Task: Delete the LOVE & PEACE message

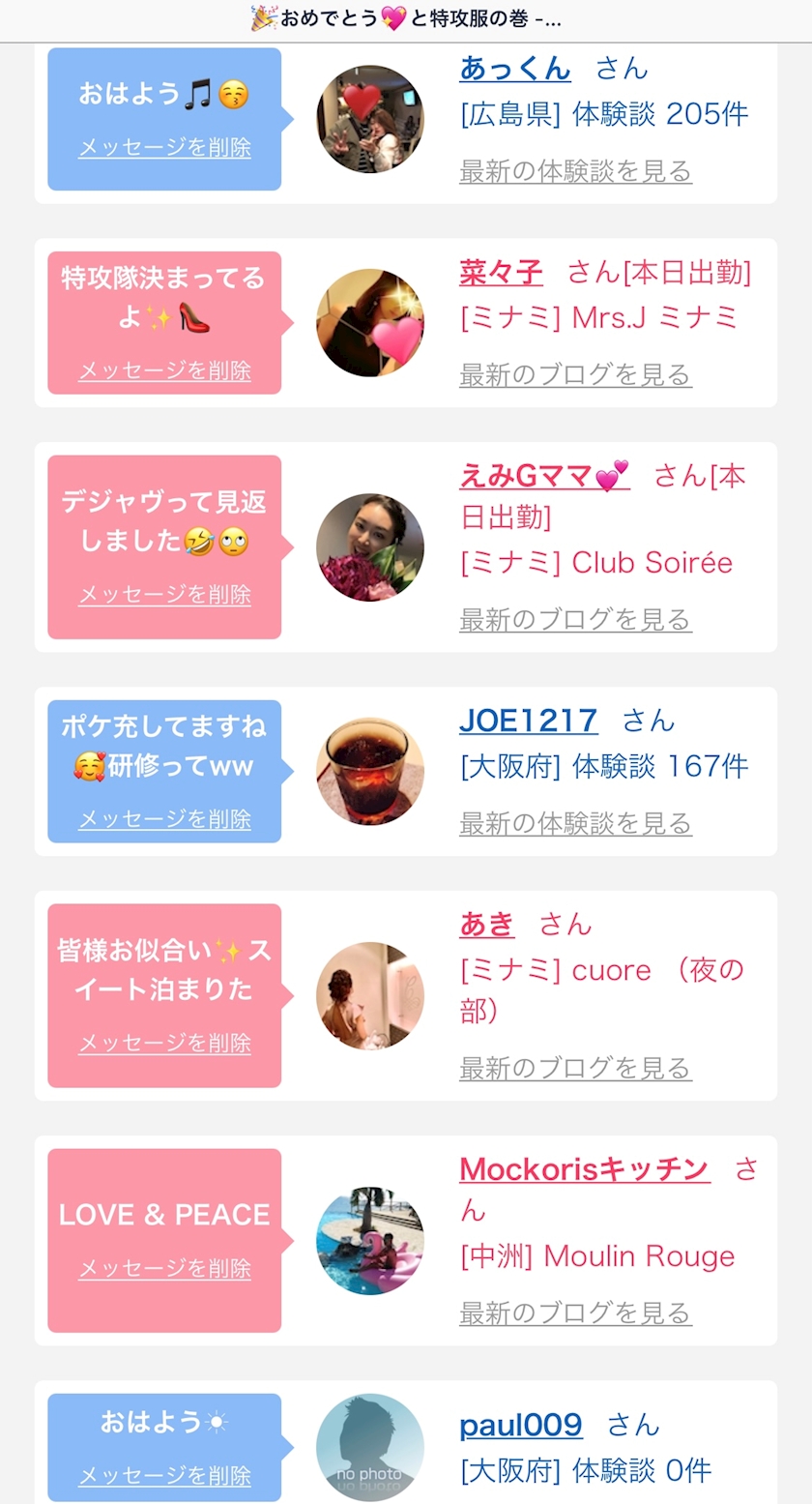Action: click(164, 1268)
